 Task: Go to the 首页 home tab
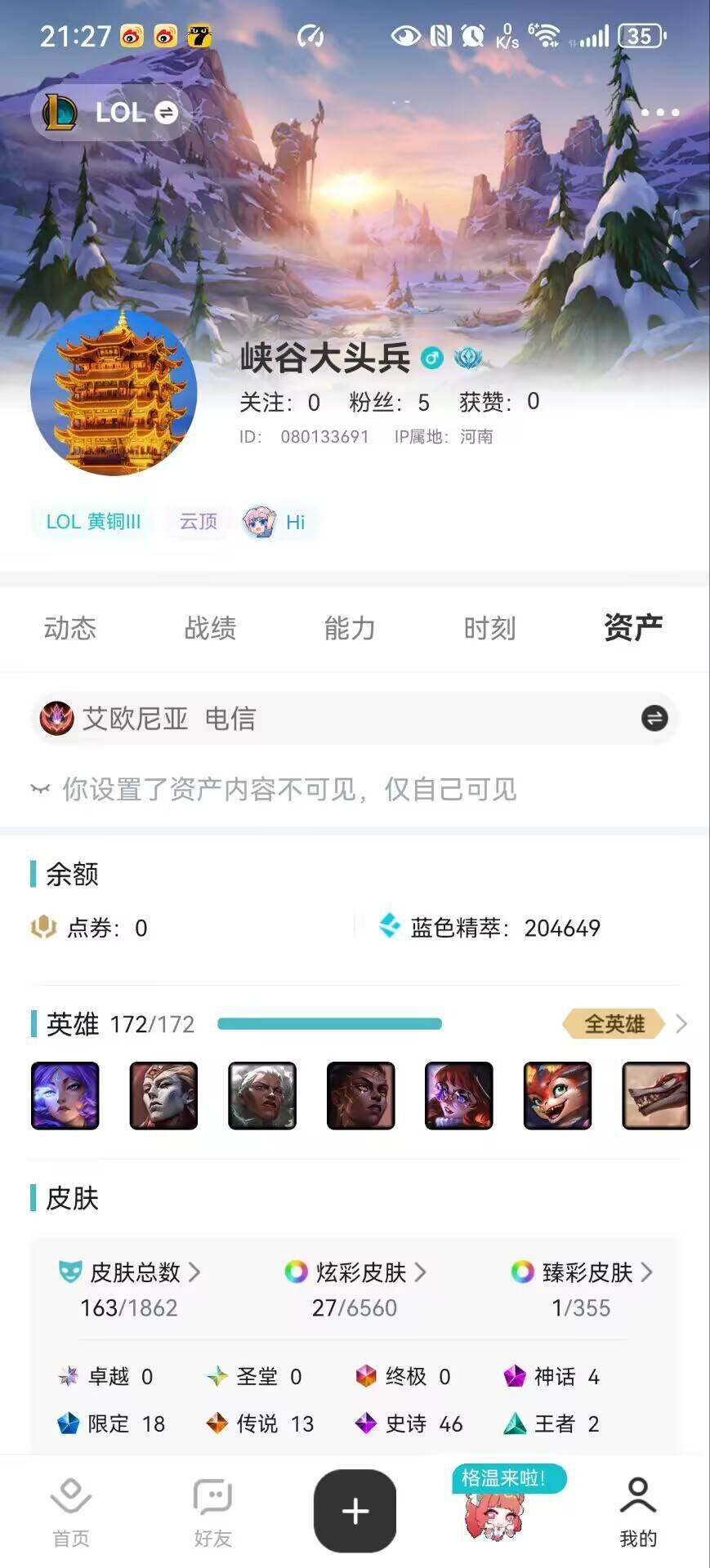71,1512
